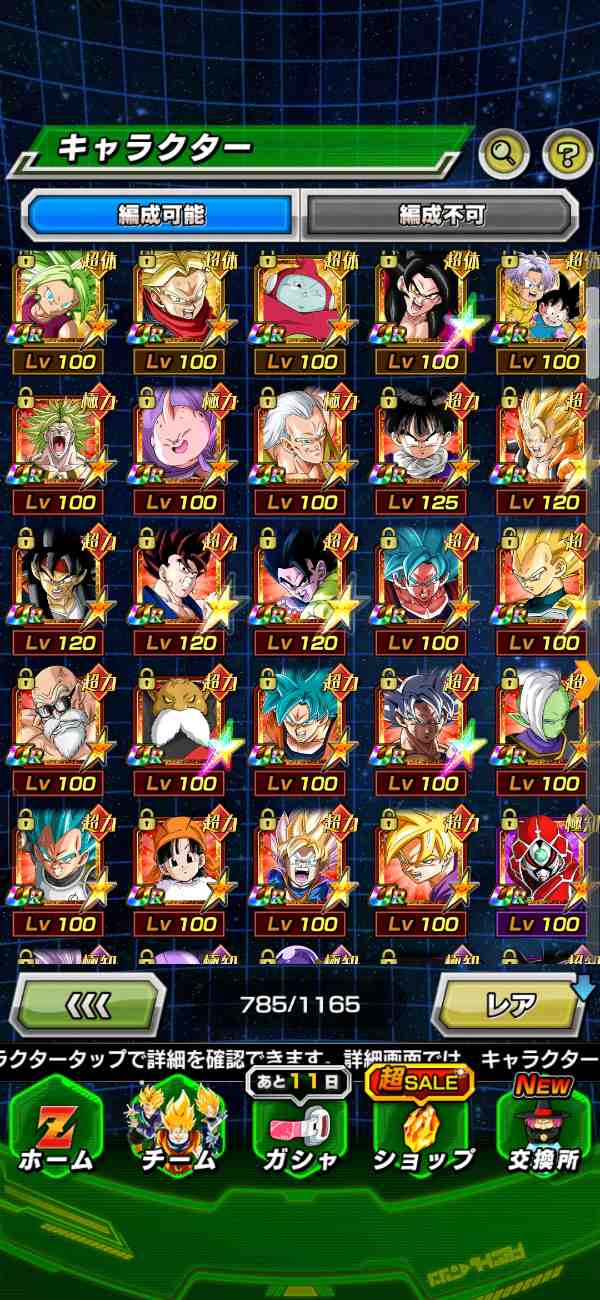Viewport: 600px width, 1300px height.
Task: Select the bald bearded old man card
Action: (58, 718)
